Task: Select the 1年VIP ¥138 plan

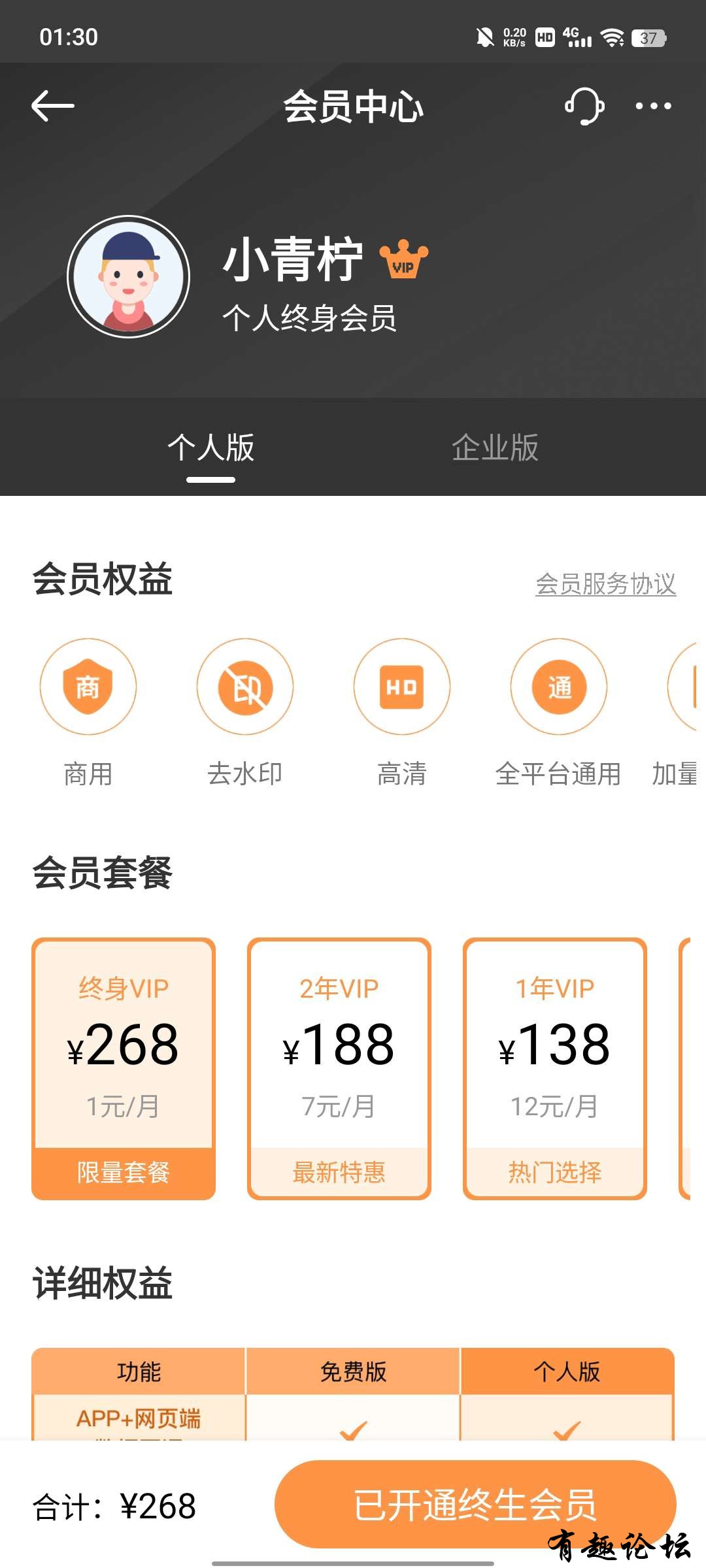Action: click(x=554, y=1068)
